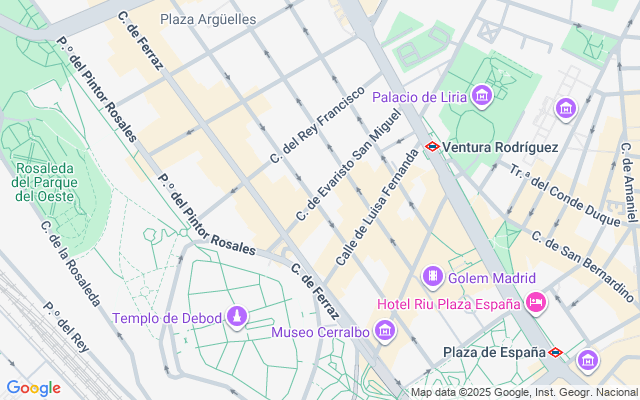The width and height of the screenshot is (640, 400).
Task: Open the Ventura Rodríguez metro station marker
Action: 432,146
